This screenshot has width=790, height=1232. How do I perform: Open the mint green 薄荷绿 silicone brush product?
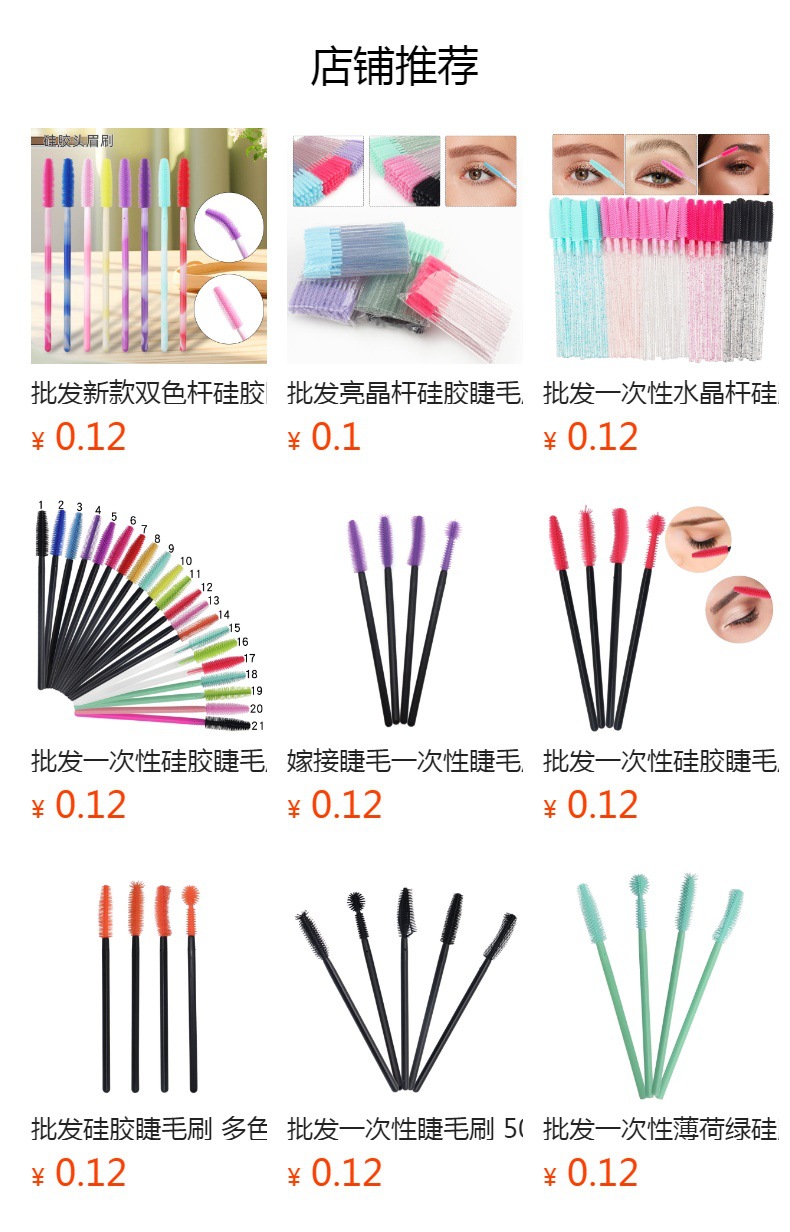tap(661, 982)
